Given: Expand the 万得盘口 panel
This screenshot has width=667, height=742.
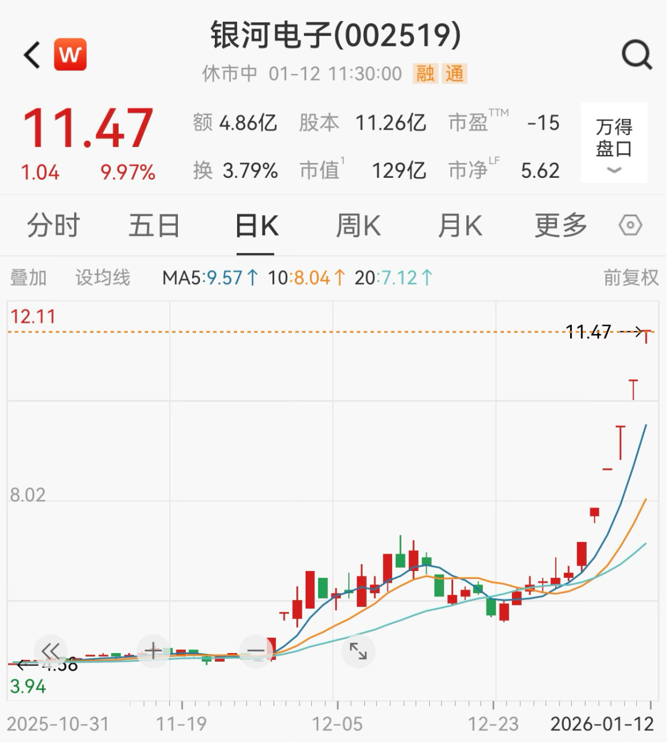Looking at the screenshot, I should [614, 143].
